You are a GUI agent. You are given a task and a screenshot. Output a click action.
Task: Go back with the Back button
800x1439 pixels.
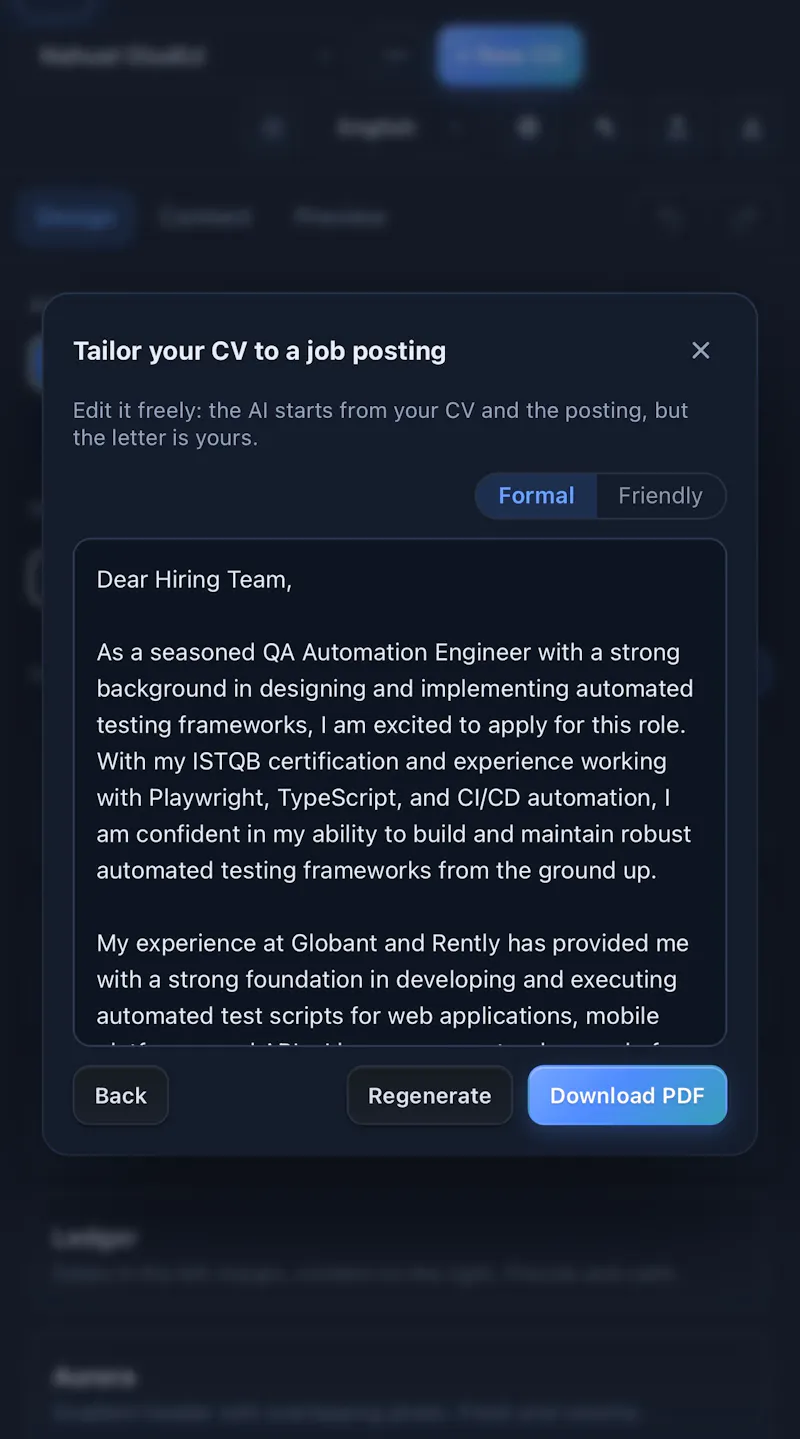pyautogui.click(x=121, y=1095)
